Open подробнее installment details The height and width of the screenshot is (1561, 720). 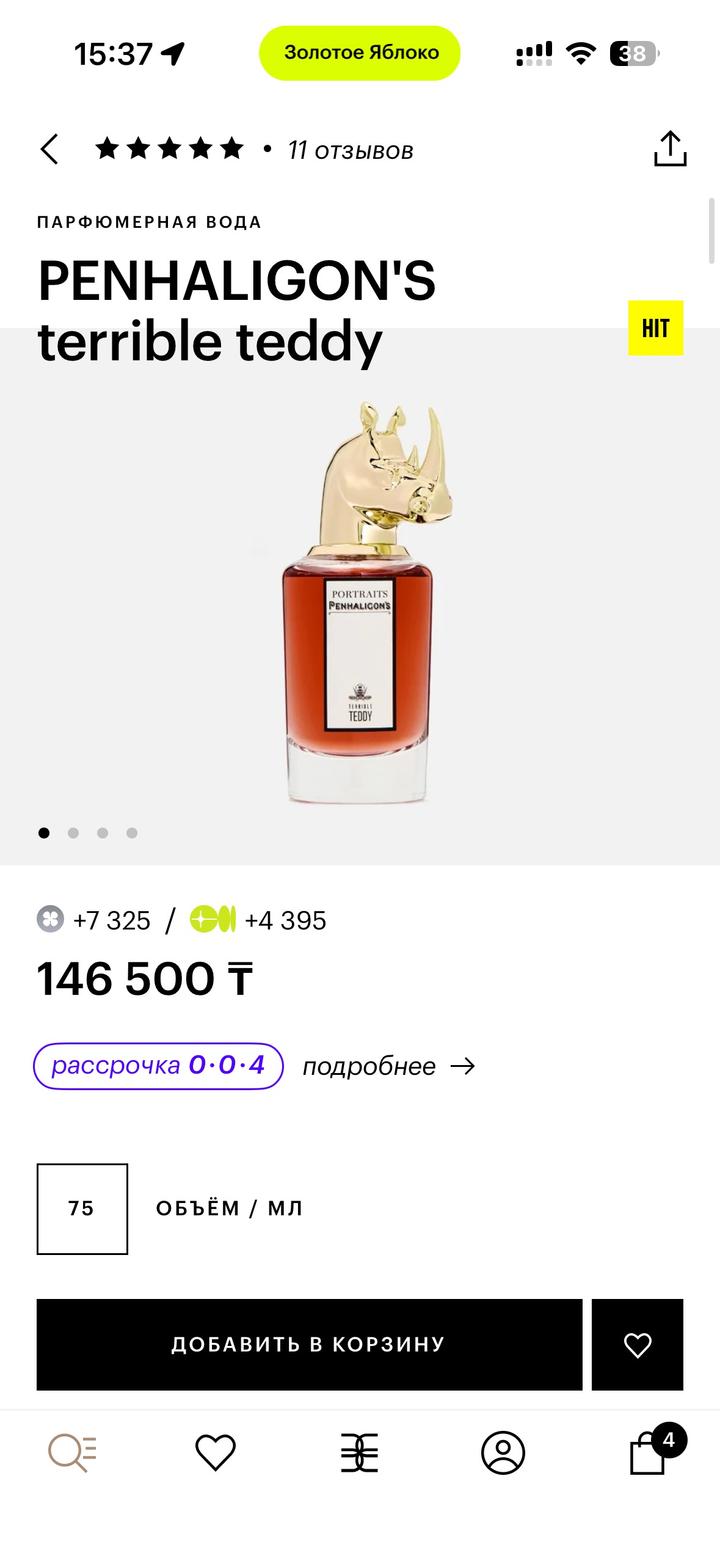(x=388, y=1066)
